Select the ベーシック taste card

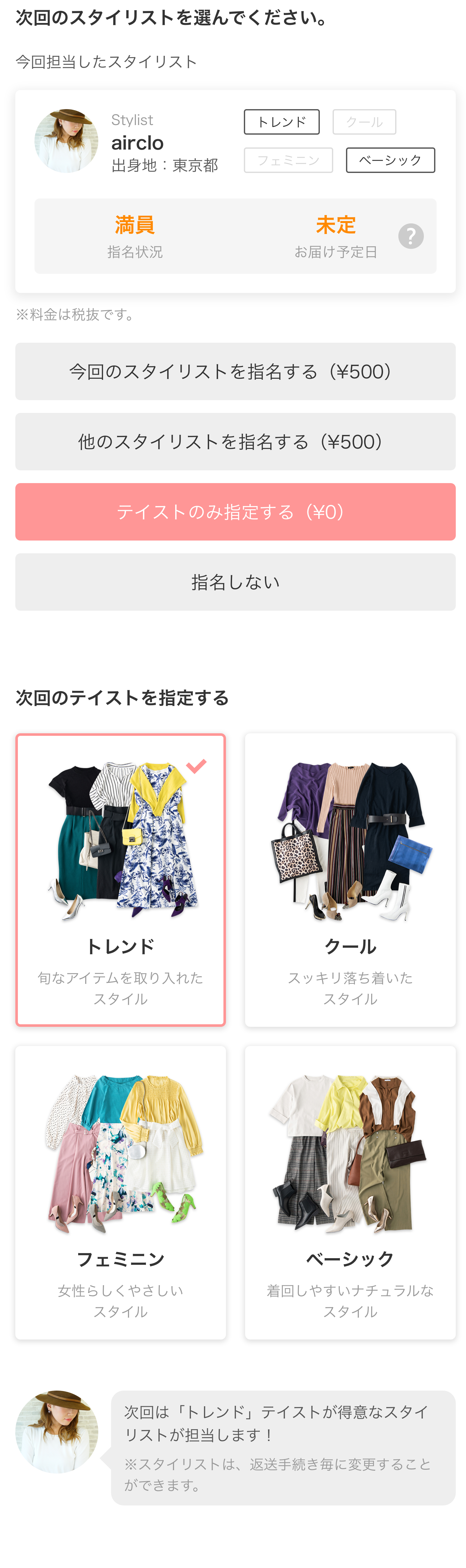click(349, 1192)
